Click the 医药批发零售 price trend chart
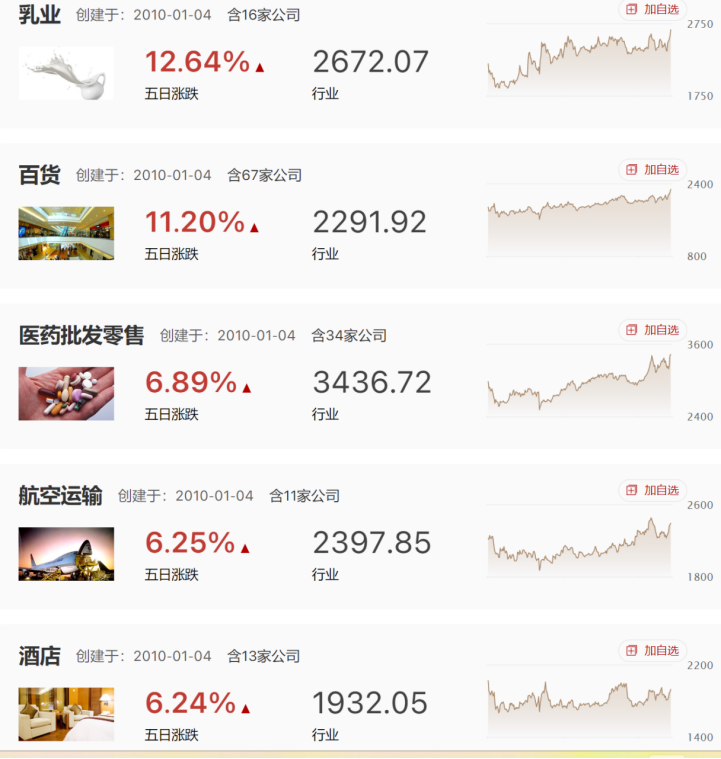721x759 pixels. [x=580, y=384]
